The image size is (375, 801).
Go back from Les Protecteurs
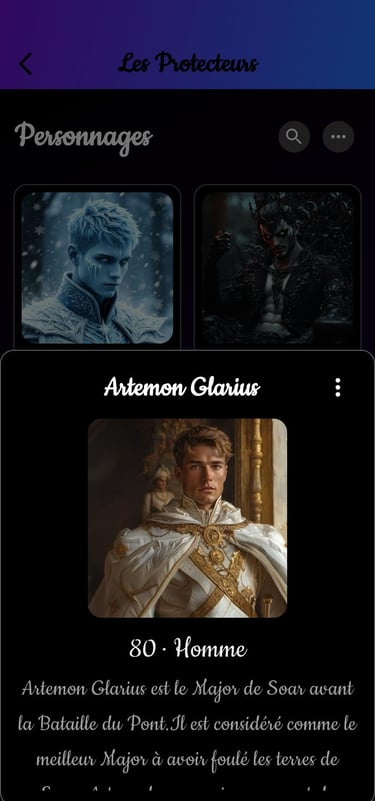(25, 64)
